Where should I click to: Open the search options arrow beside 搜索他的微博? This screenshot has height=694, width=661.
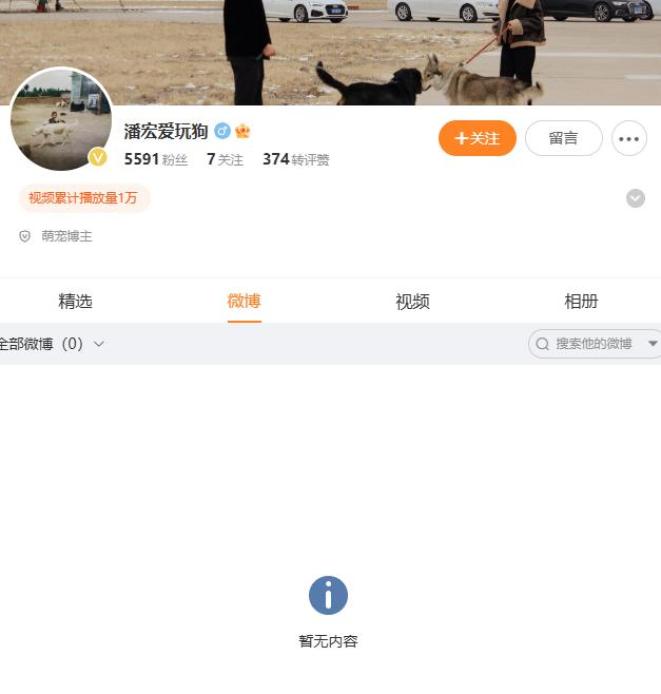(653, 344)
